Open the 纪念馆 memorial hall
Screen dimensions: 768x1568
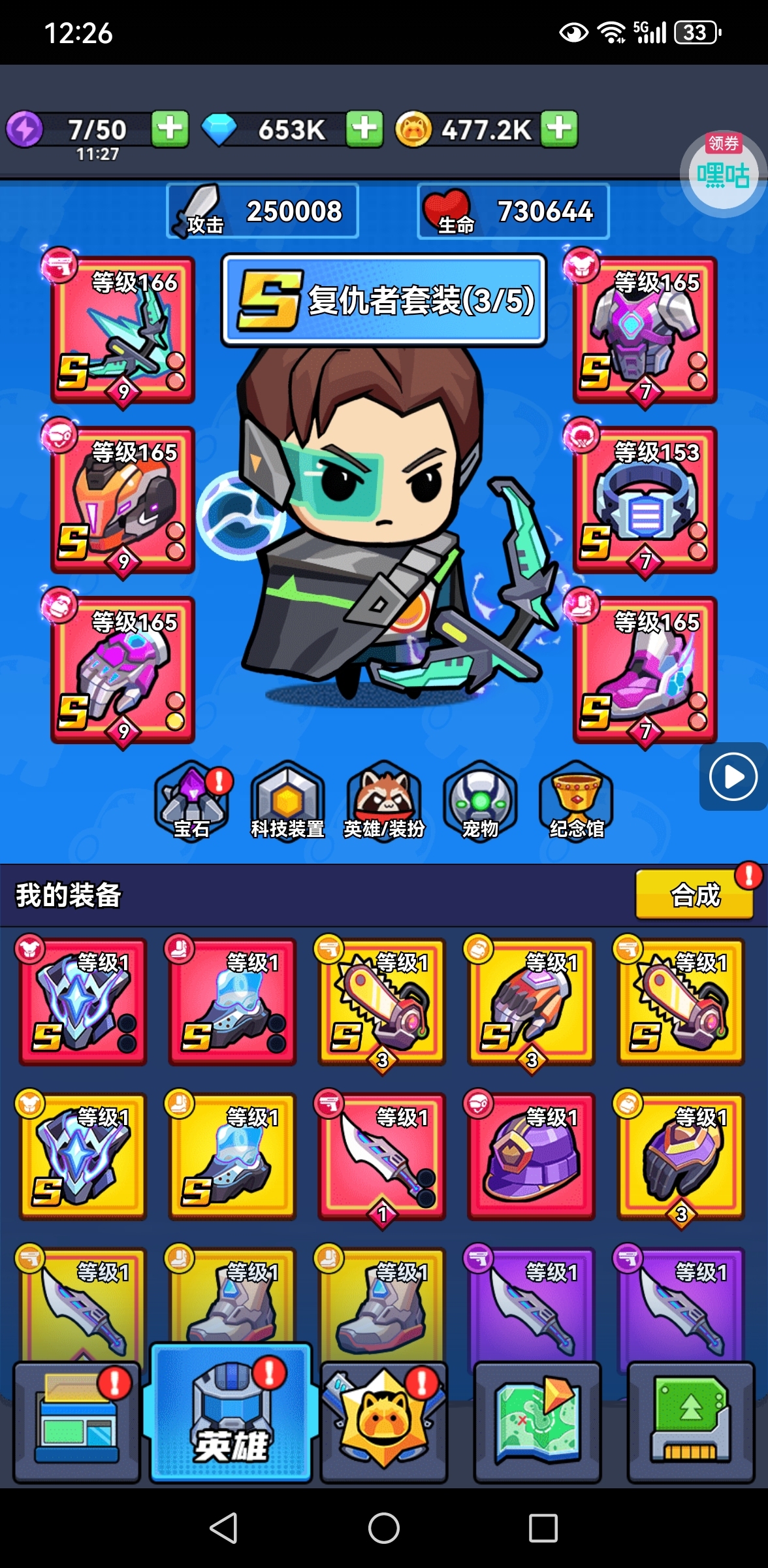click(x=576, y=802)
